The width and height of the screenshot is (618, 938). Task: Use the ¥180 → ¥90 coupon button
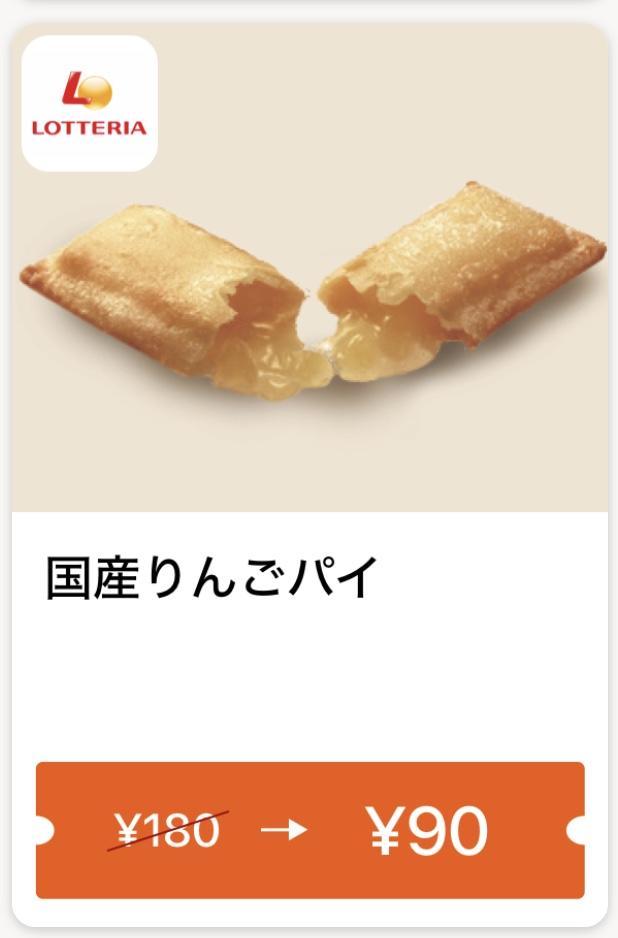point(310,830)
